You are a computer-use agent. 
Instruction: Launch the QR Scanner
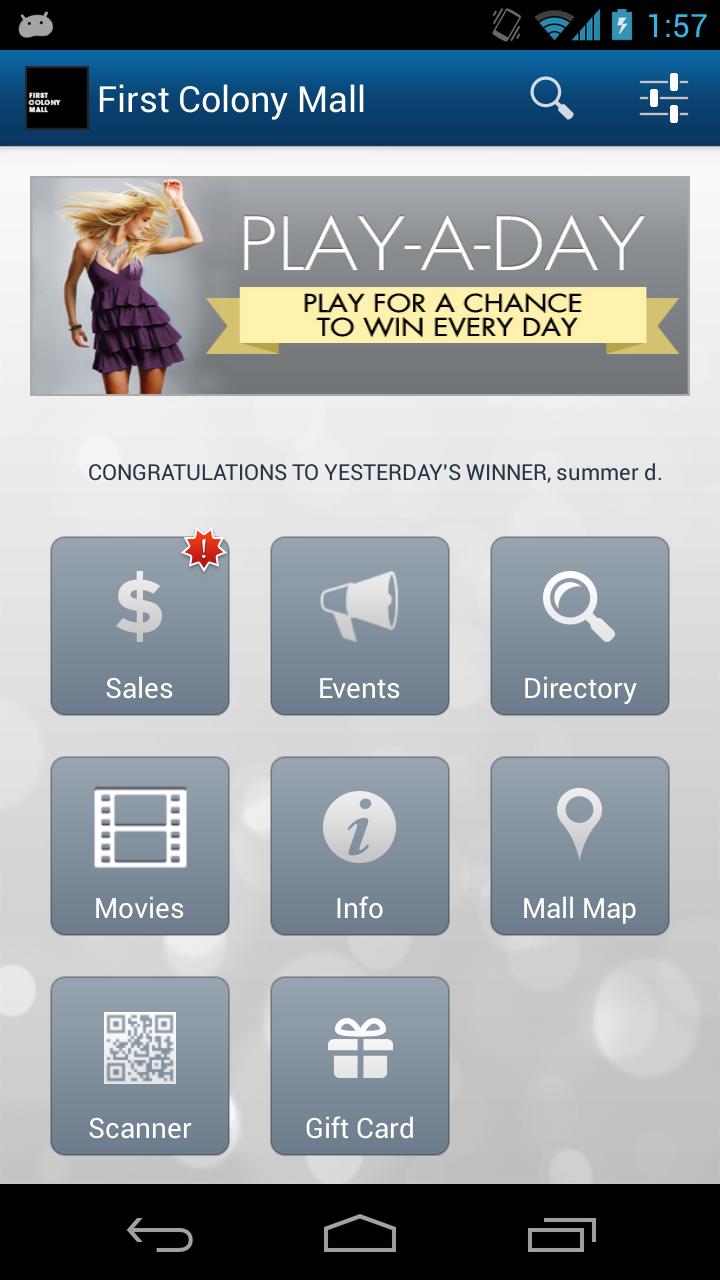pyautogui.click(x=140, y=1066)
